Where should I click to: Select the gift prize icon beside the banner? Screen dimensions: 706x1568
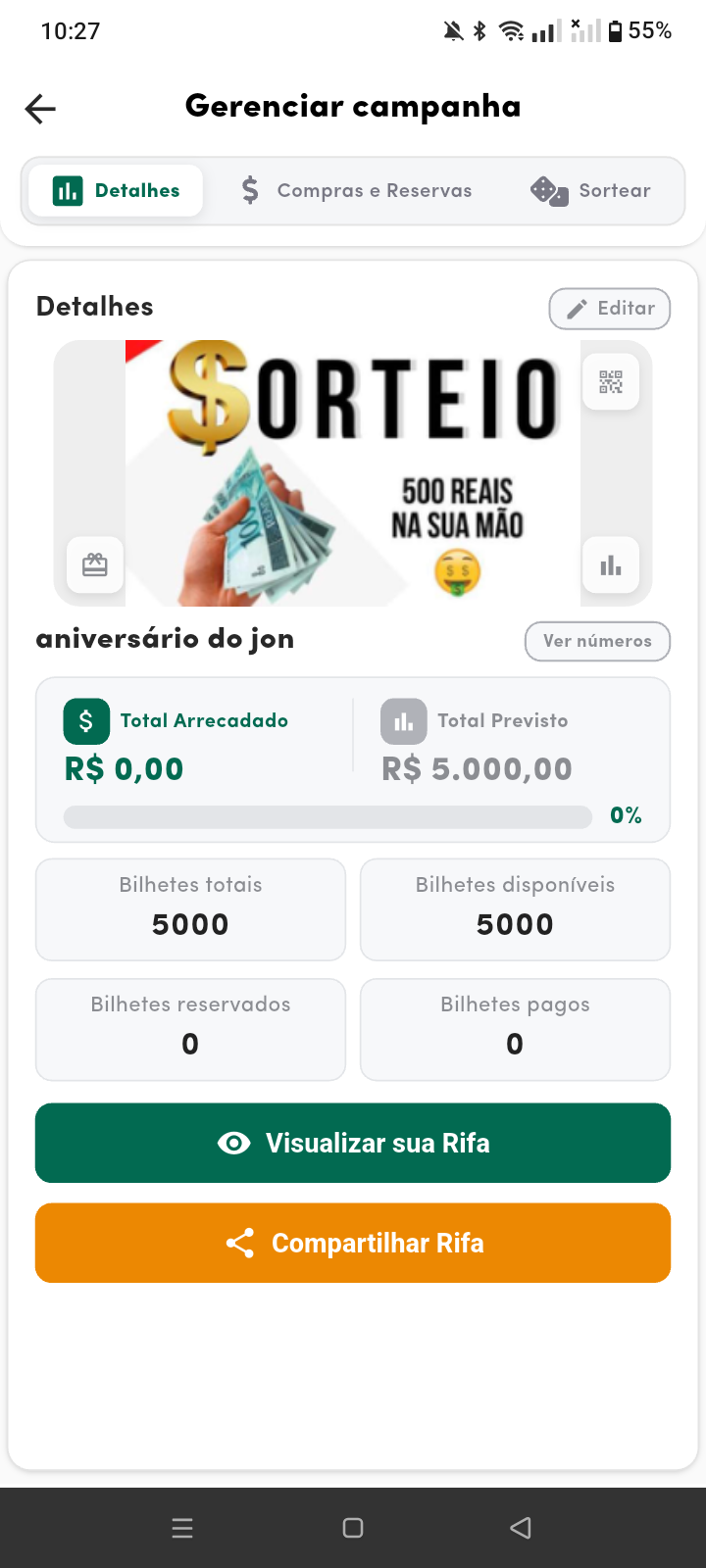[x=93, y=564]
